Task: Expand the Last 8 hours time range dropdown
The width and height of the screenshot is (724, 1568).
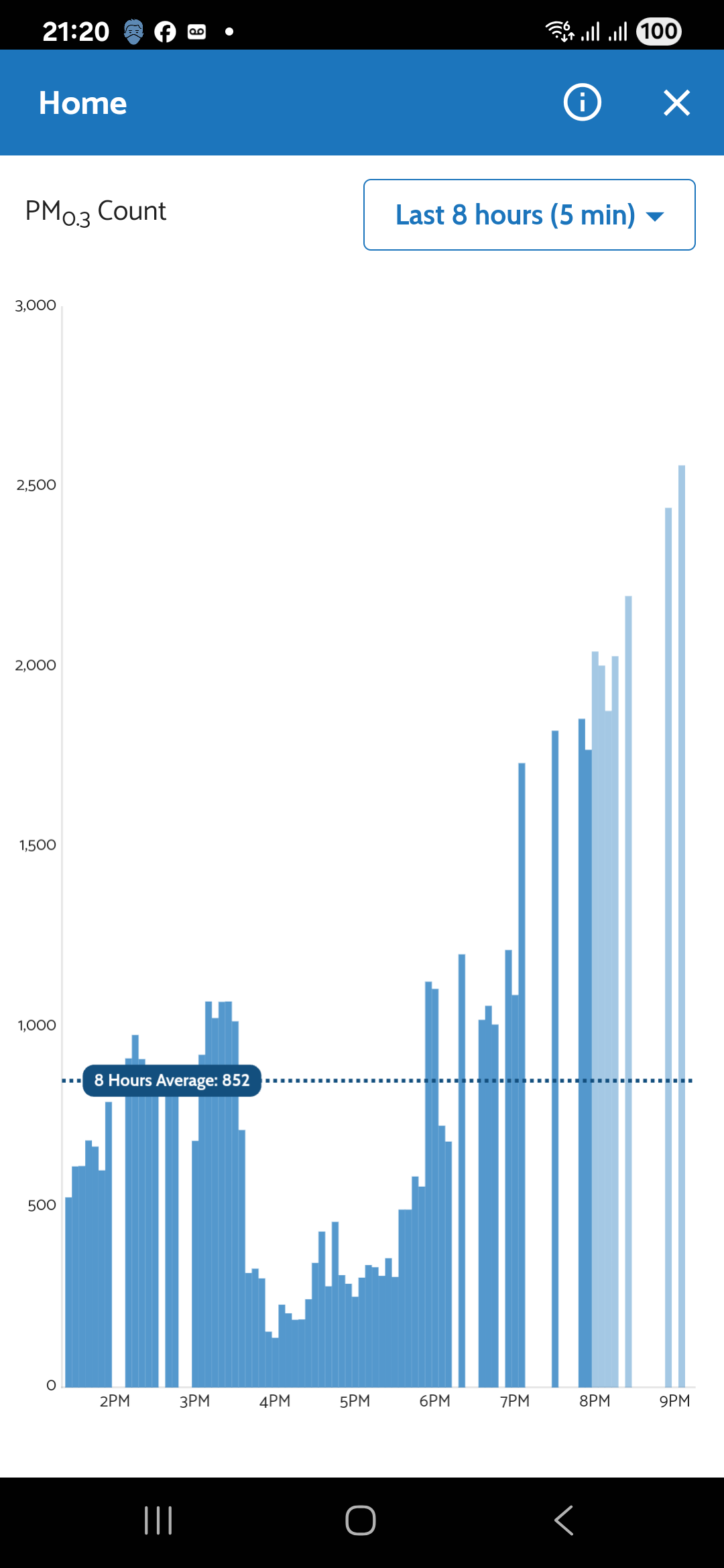Action: (x=529, y=215)
